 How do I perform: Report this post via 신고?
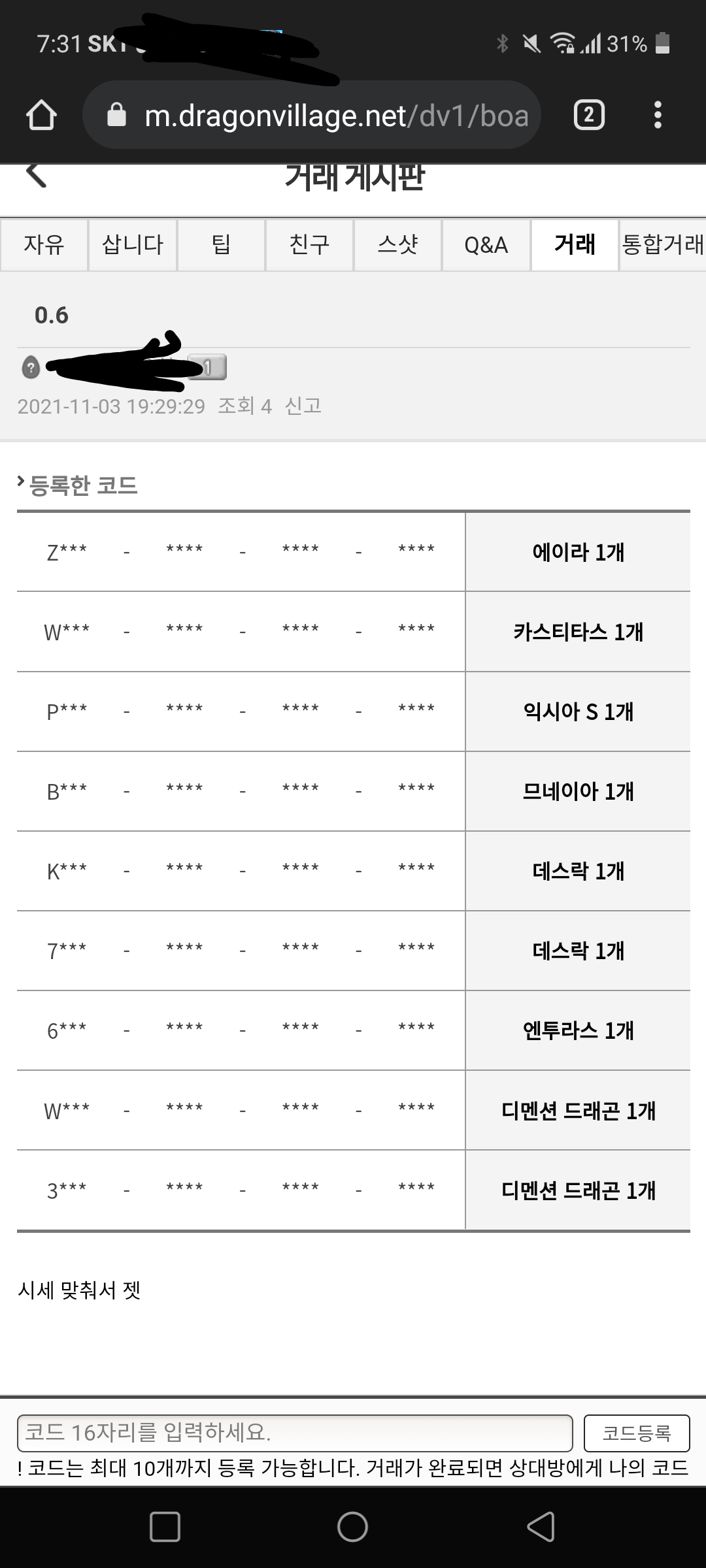303,406
